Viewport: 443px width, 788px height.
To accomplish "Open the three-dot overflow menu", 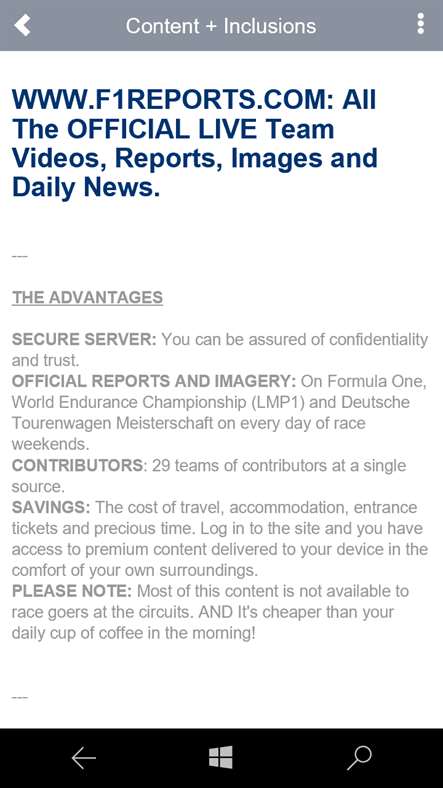I will point(420,24).
